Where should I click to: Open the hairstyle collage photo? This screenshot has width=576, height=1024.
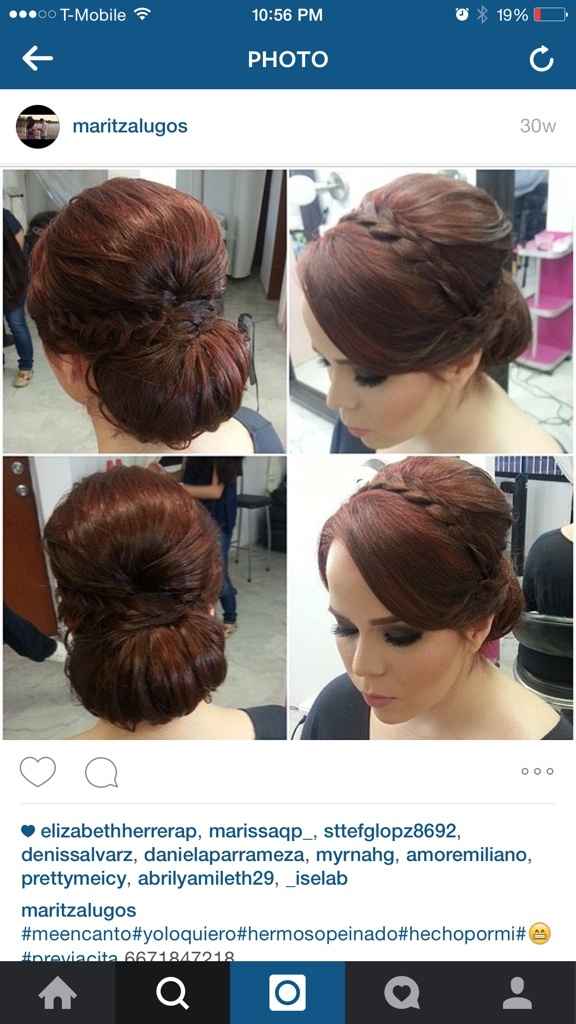(288, 455)
